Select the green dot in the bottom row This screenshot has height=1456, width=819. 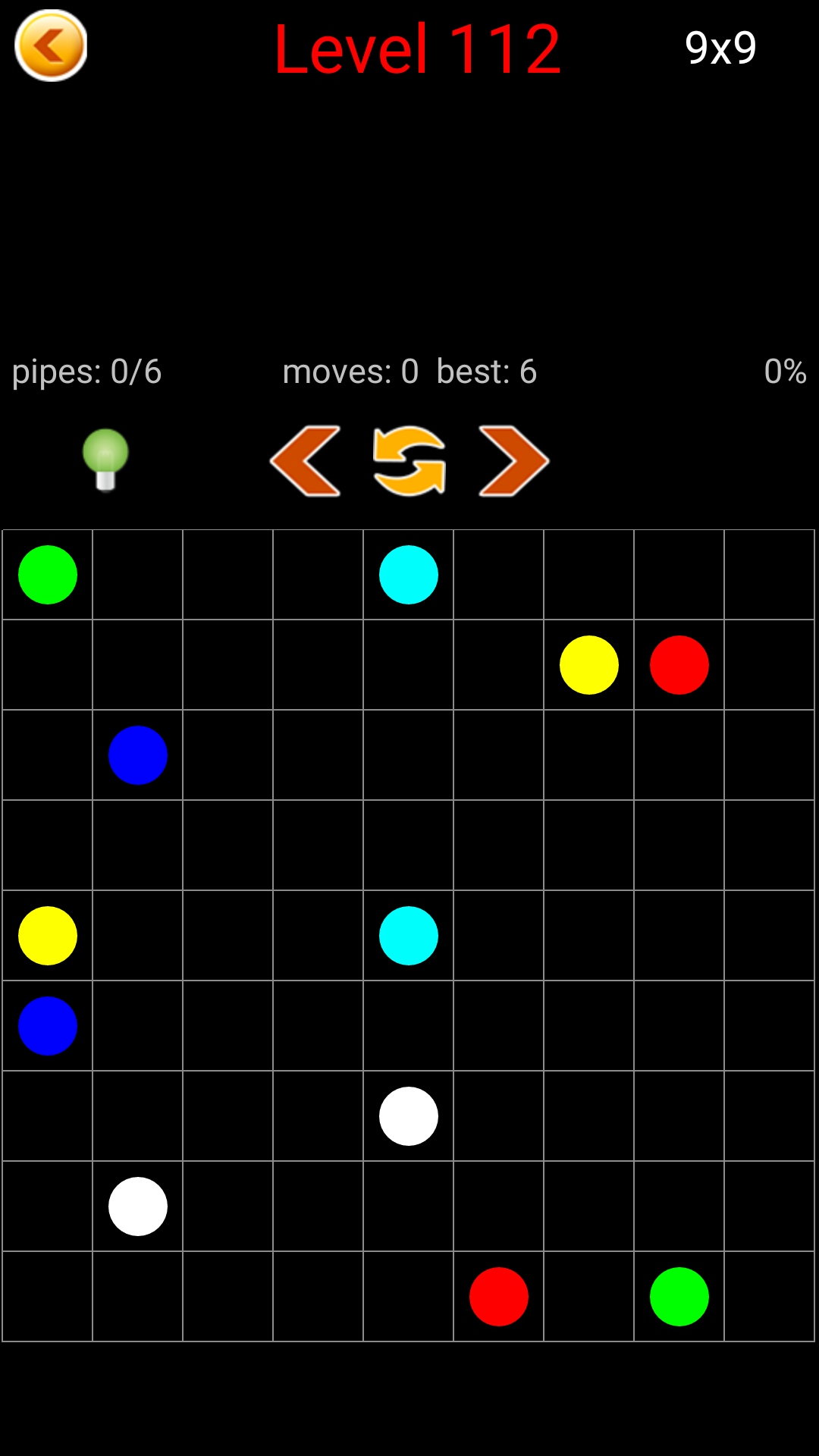point(679,1297)
